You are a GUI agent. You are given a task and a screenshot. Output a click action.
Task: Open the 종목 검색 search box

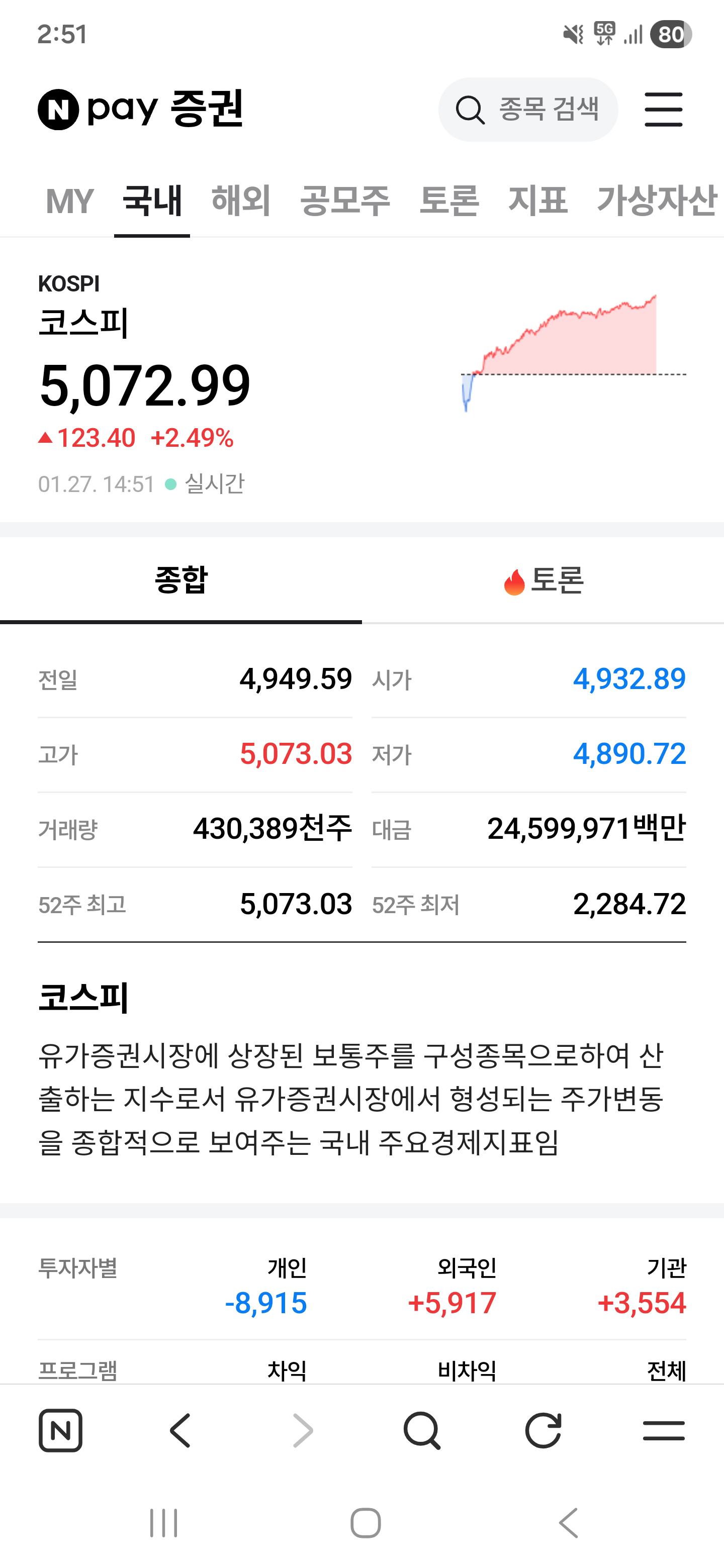pyautogui.click(x=528, y=110)
